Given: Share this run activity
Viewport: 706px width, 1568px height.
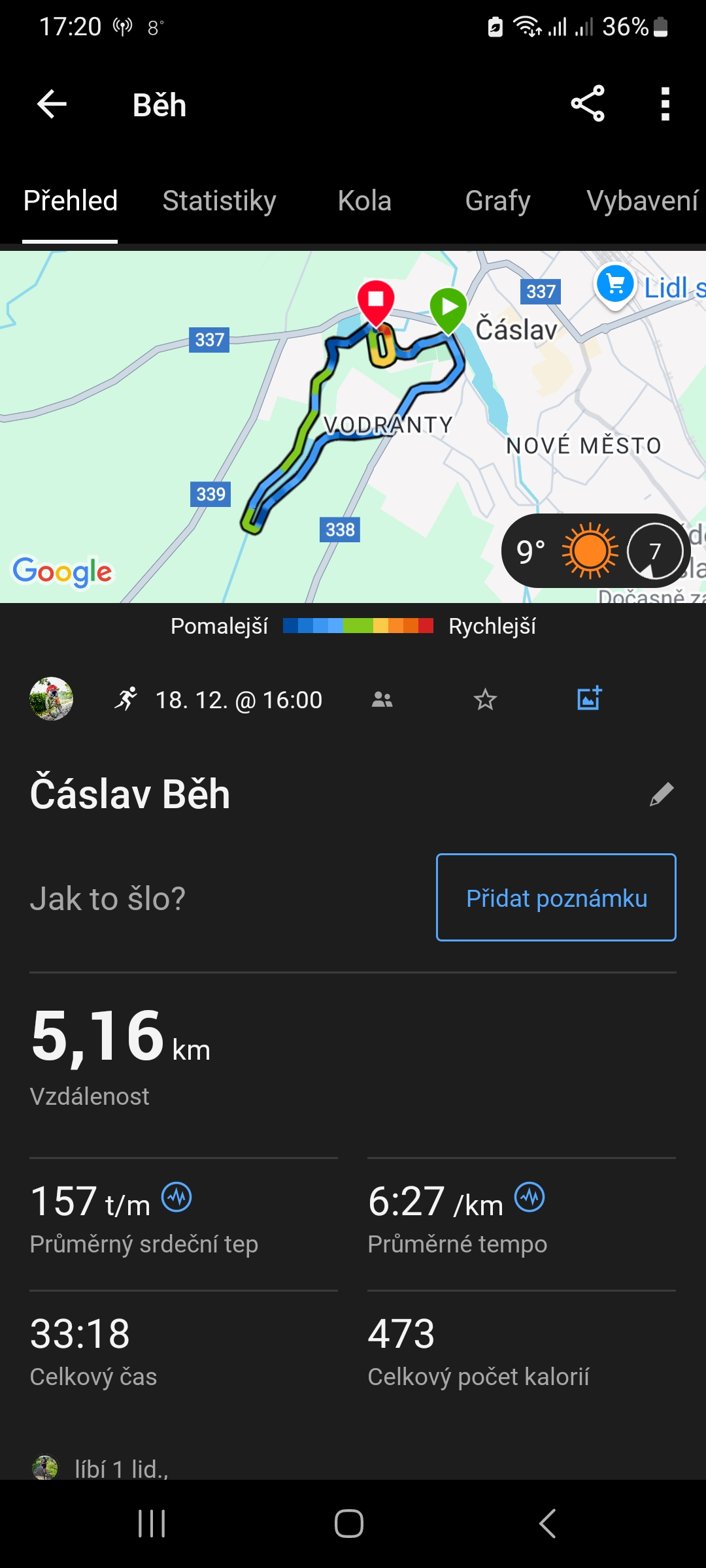Looking at the screenshot, I should coord(587,104).
